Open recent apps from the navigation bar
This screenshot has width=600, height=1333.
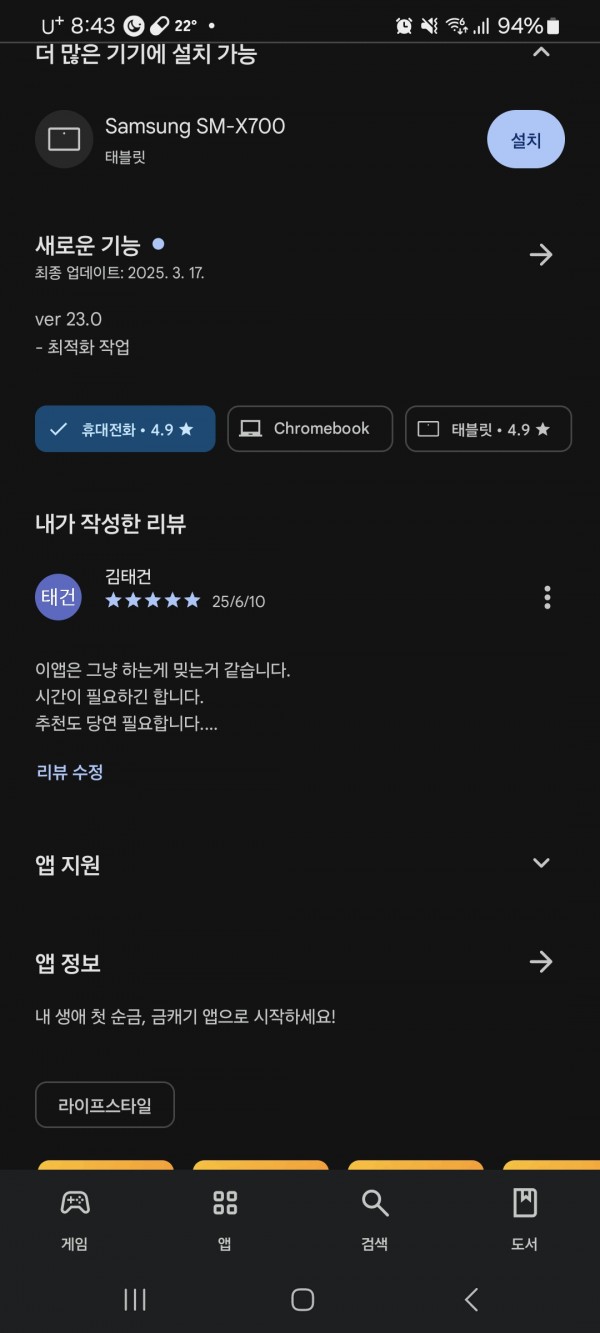pyautogui.click(x=135, y=1299)
